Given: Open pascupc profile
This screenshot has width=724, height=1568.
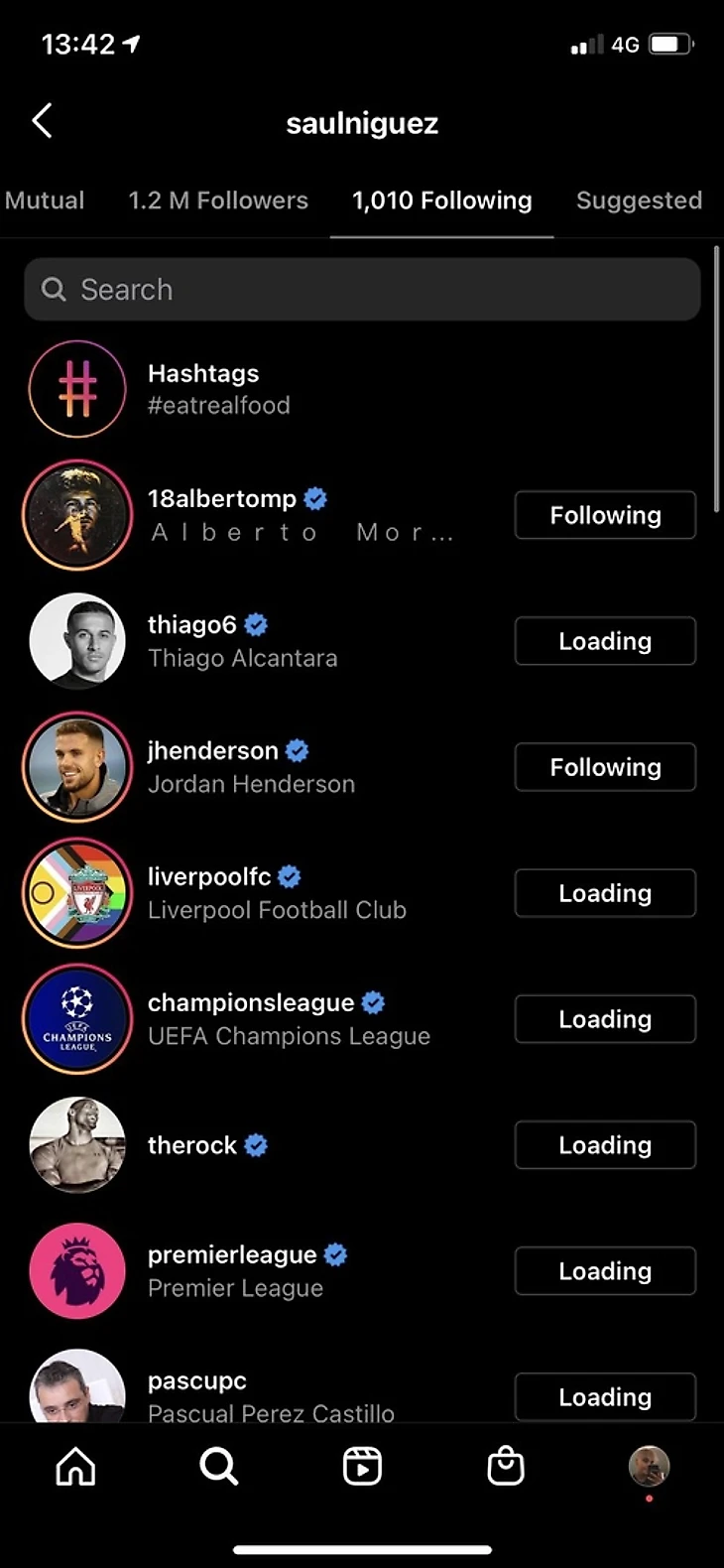Looking at the screenshot, I should pyautogui.click(x=197, y=1381).
